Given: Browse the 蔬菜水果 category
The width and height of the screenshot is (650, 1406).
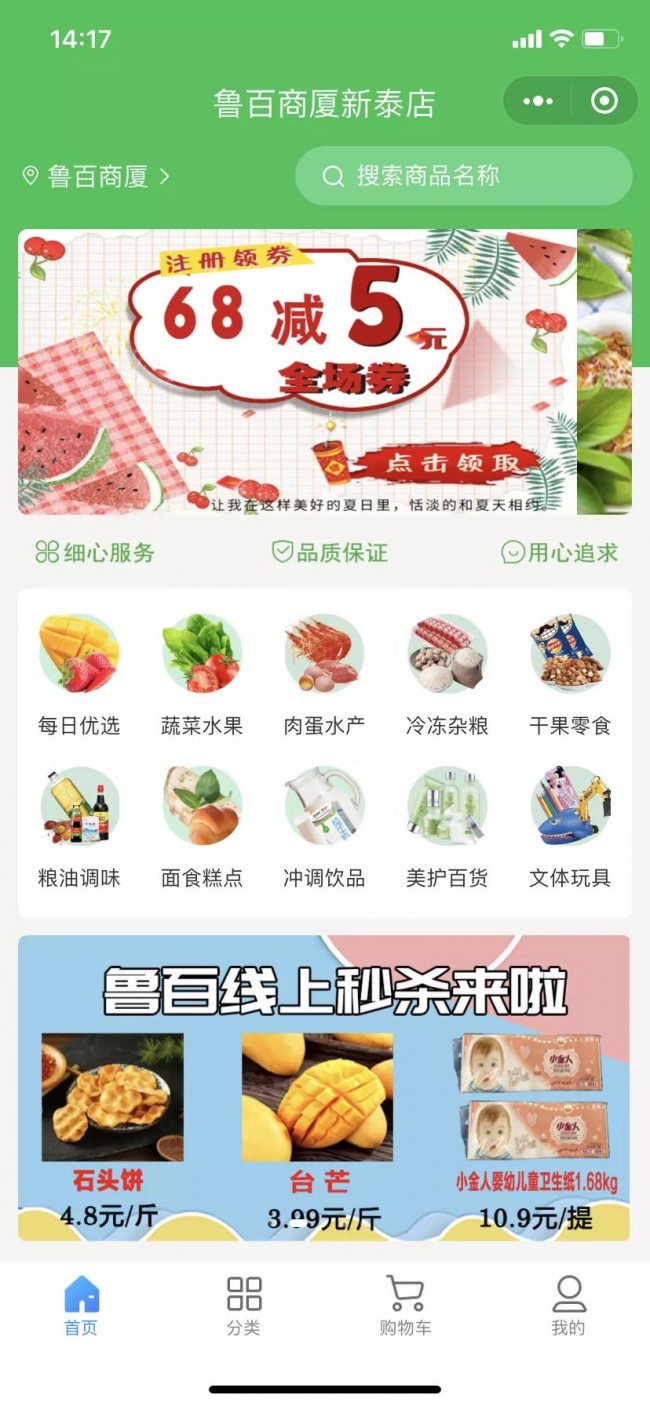Looking at the screenshot, I should 202,675.
